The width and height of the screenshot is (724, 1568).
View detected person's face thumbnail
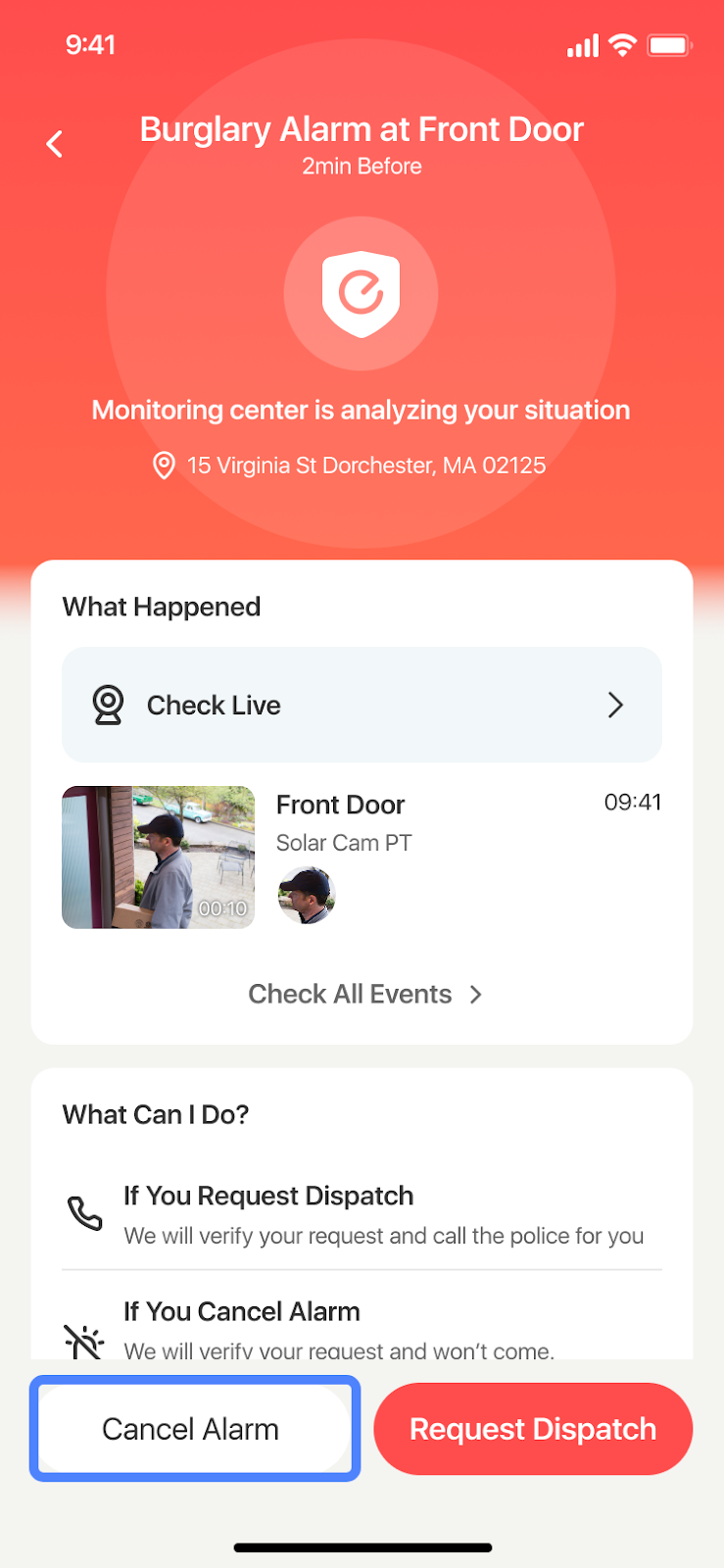(306, 895)
